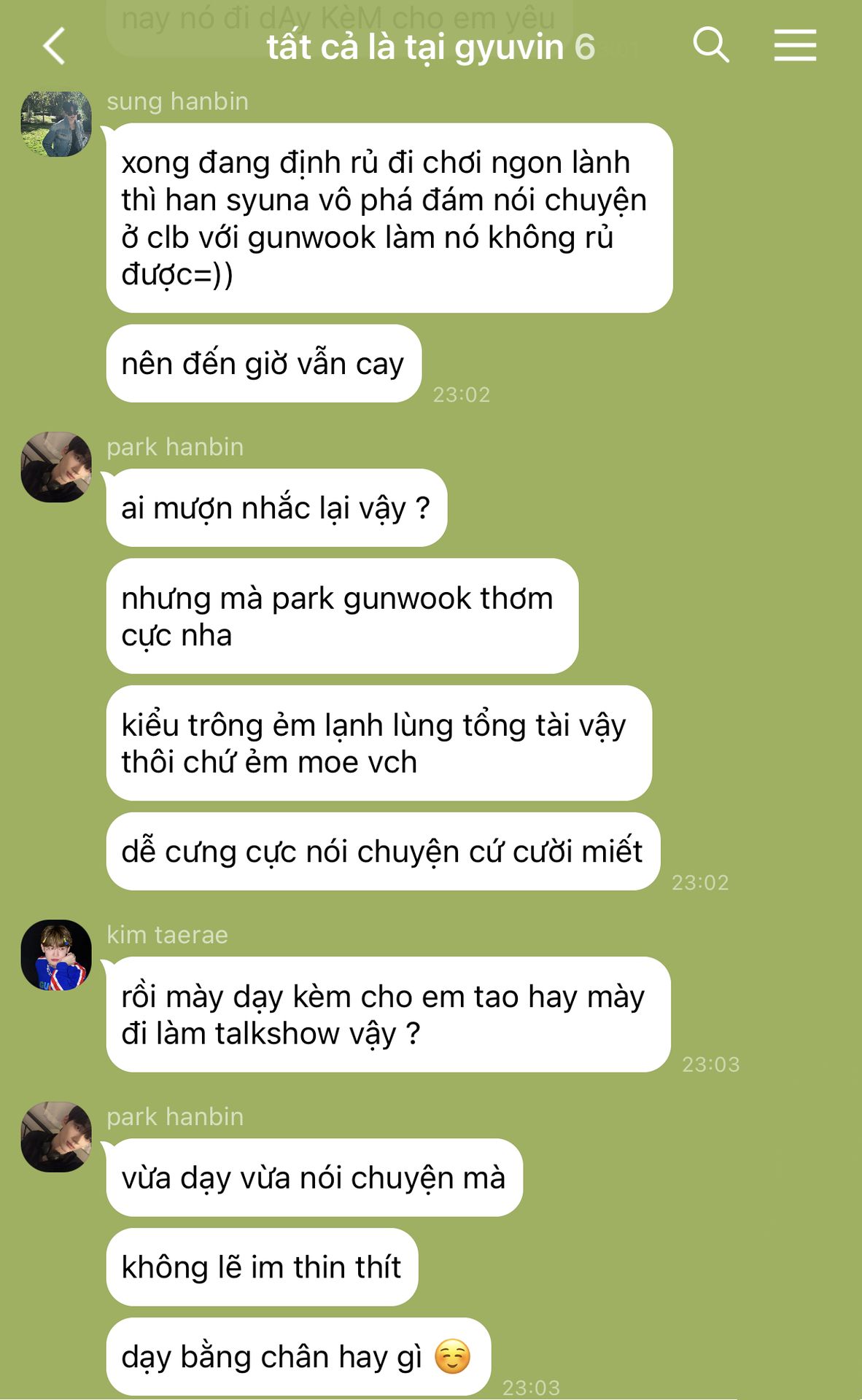Tap park hanbin's avatar above "ai mượn nhắc lại vậy"
The width and height of the screenshot is (862, 1400).
coord(56,467)
